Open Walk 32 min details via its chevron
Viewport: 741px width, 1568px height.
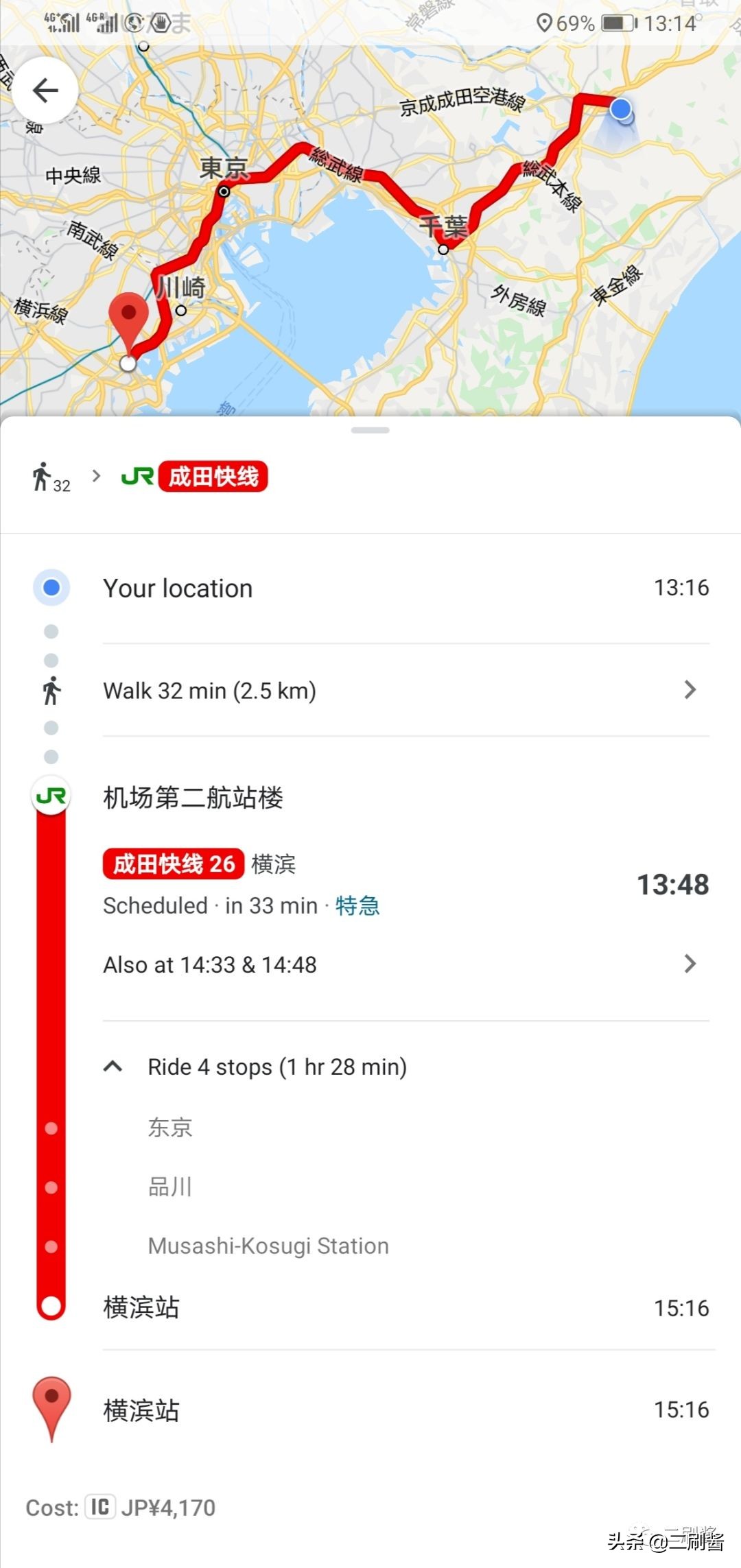click(690, 690)
